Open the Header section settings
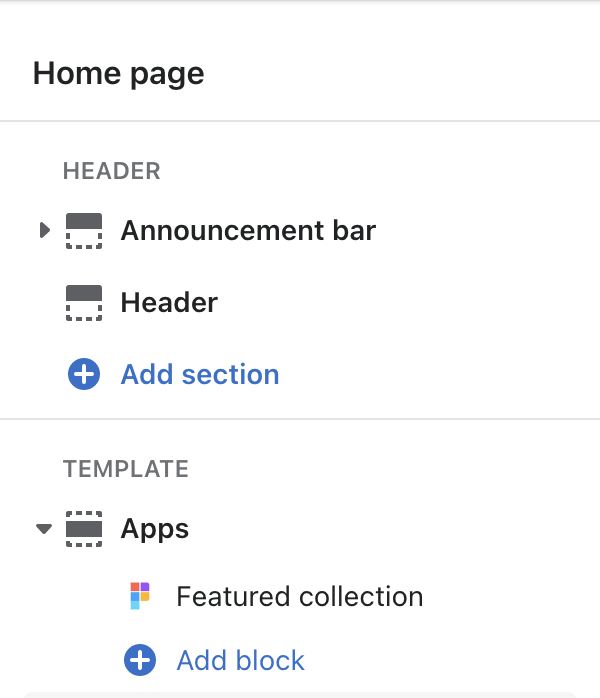Image resolution: width=600 pixels, height=698 pixels. 169,302
